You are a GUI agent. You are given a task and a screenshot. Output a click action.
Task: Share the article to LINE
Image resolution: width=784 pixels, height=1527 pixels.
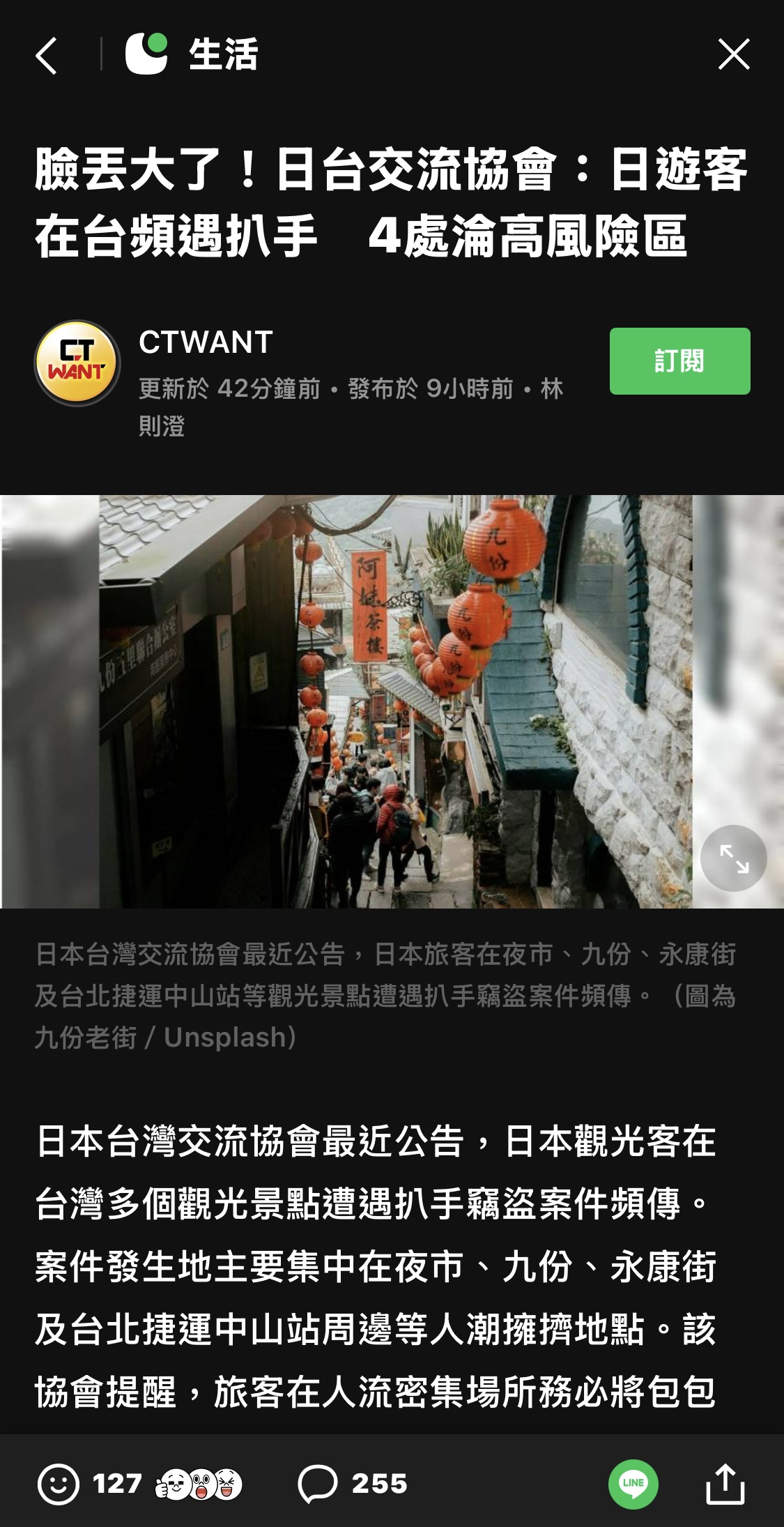633,1484
